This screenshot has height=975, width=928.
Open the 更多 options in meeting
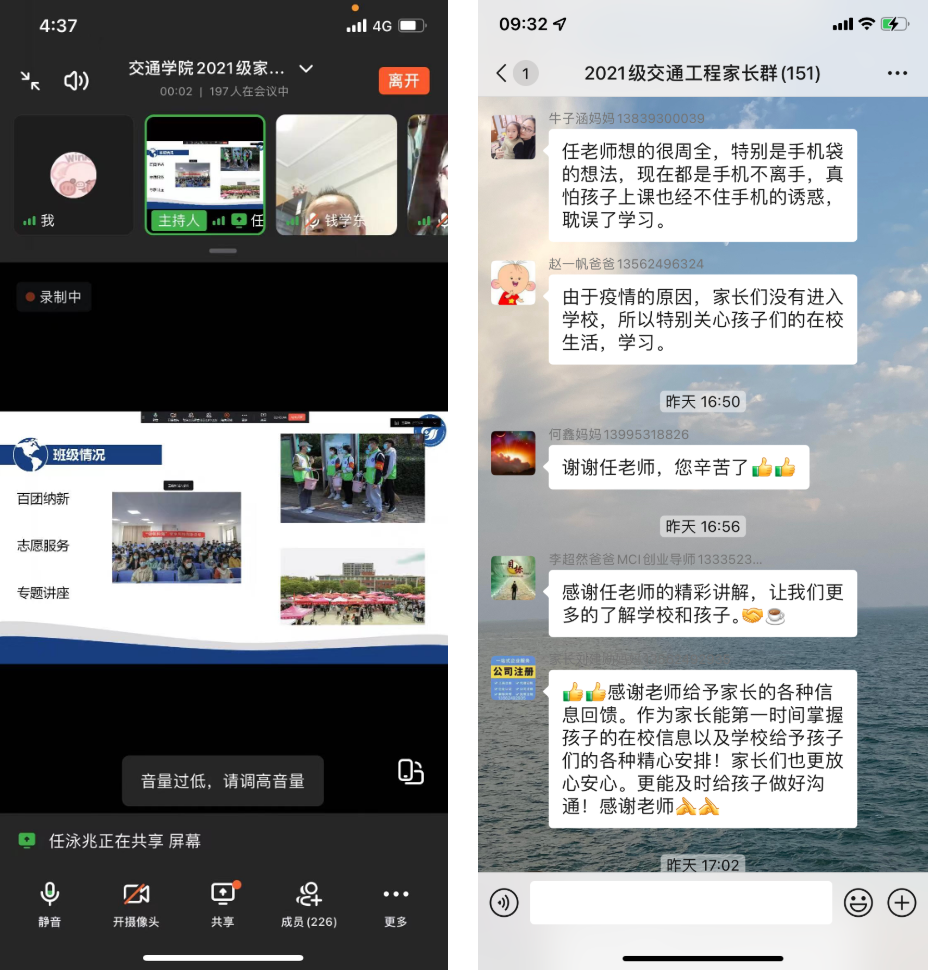pos(396,904)
